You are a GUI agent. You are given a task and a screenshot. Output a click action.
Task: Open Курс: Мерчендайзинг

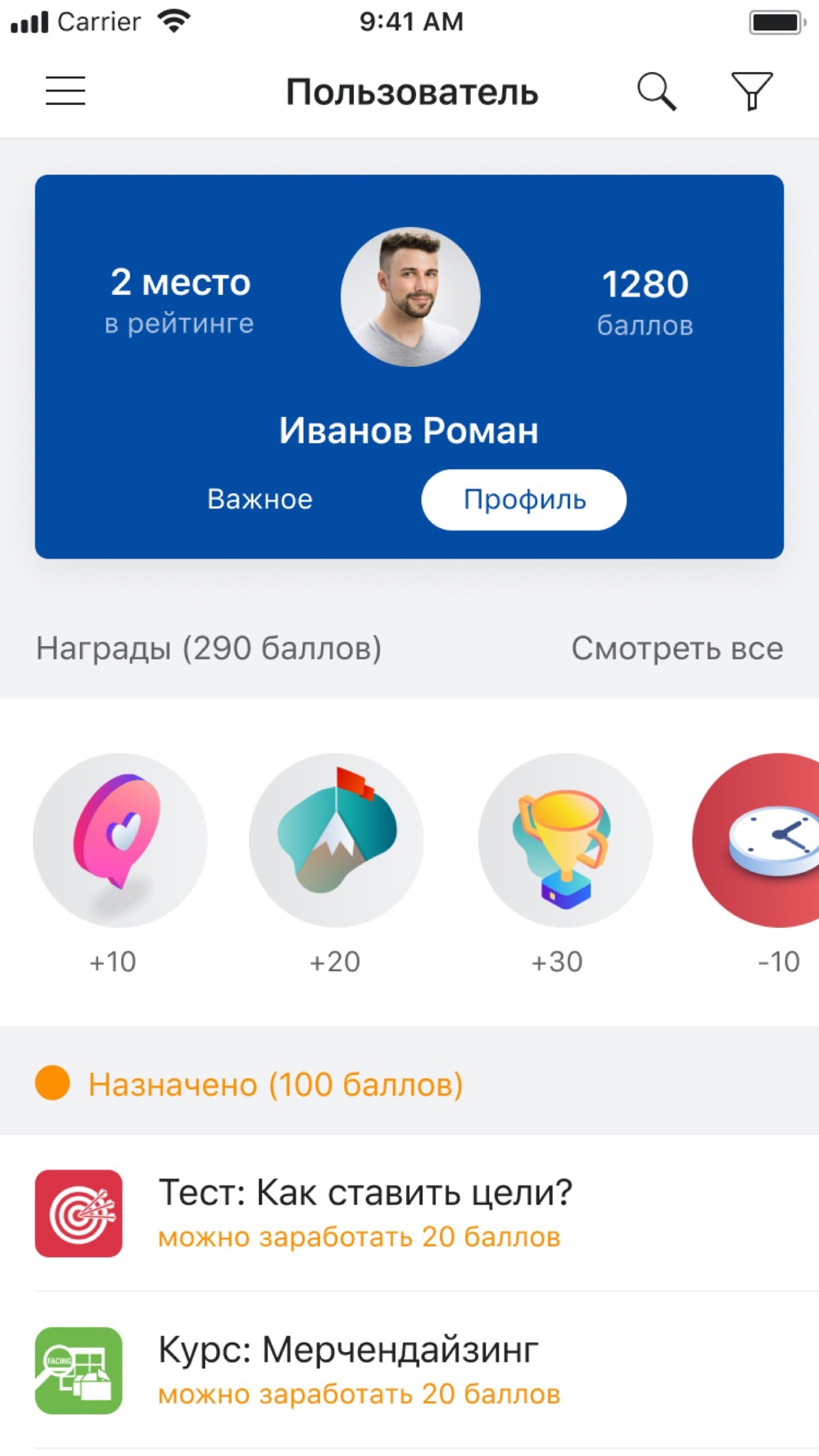coord(348,1369)
